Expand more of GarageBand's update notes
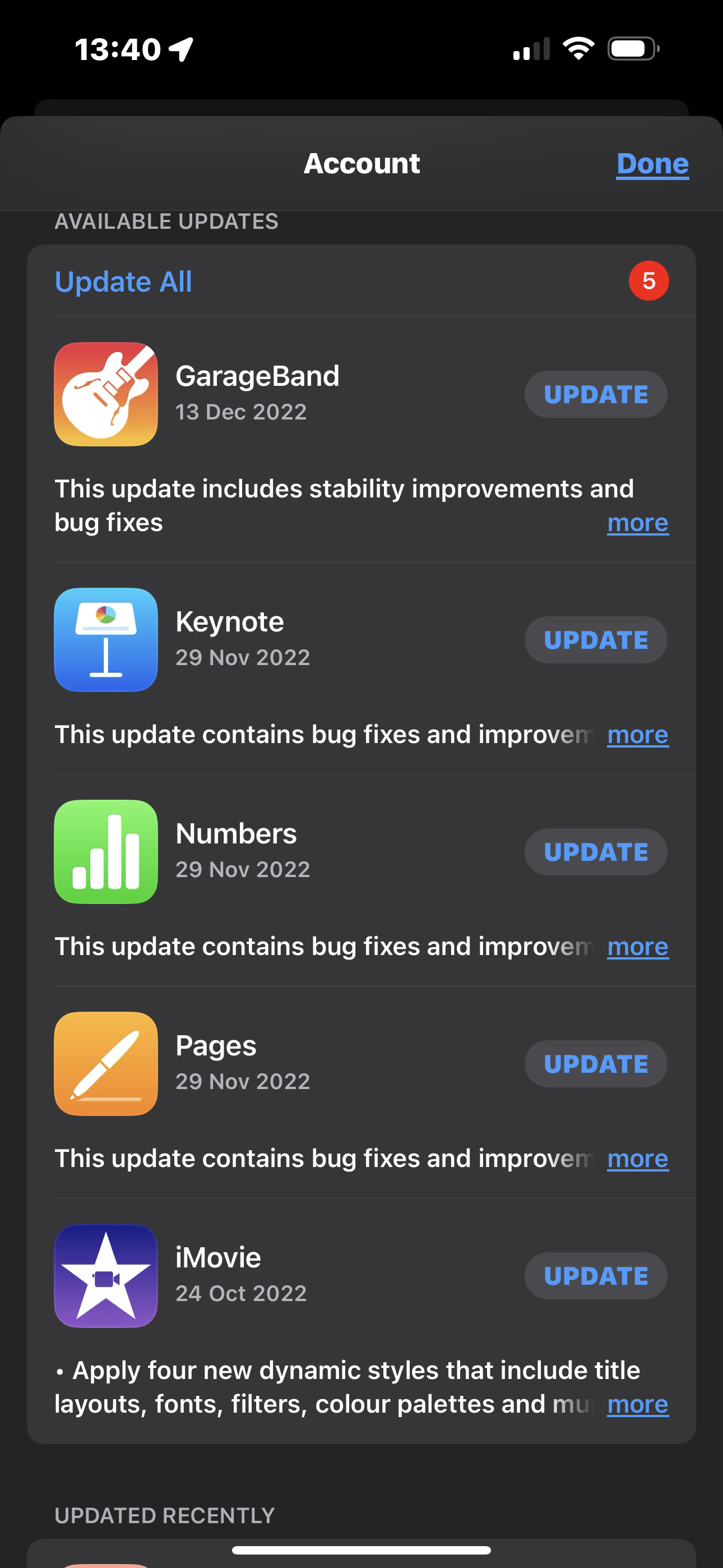Viewport: 723px width, 1568px height. 637,523
